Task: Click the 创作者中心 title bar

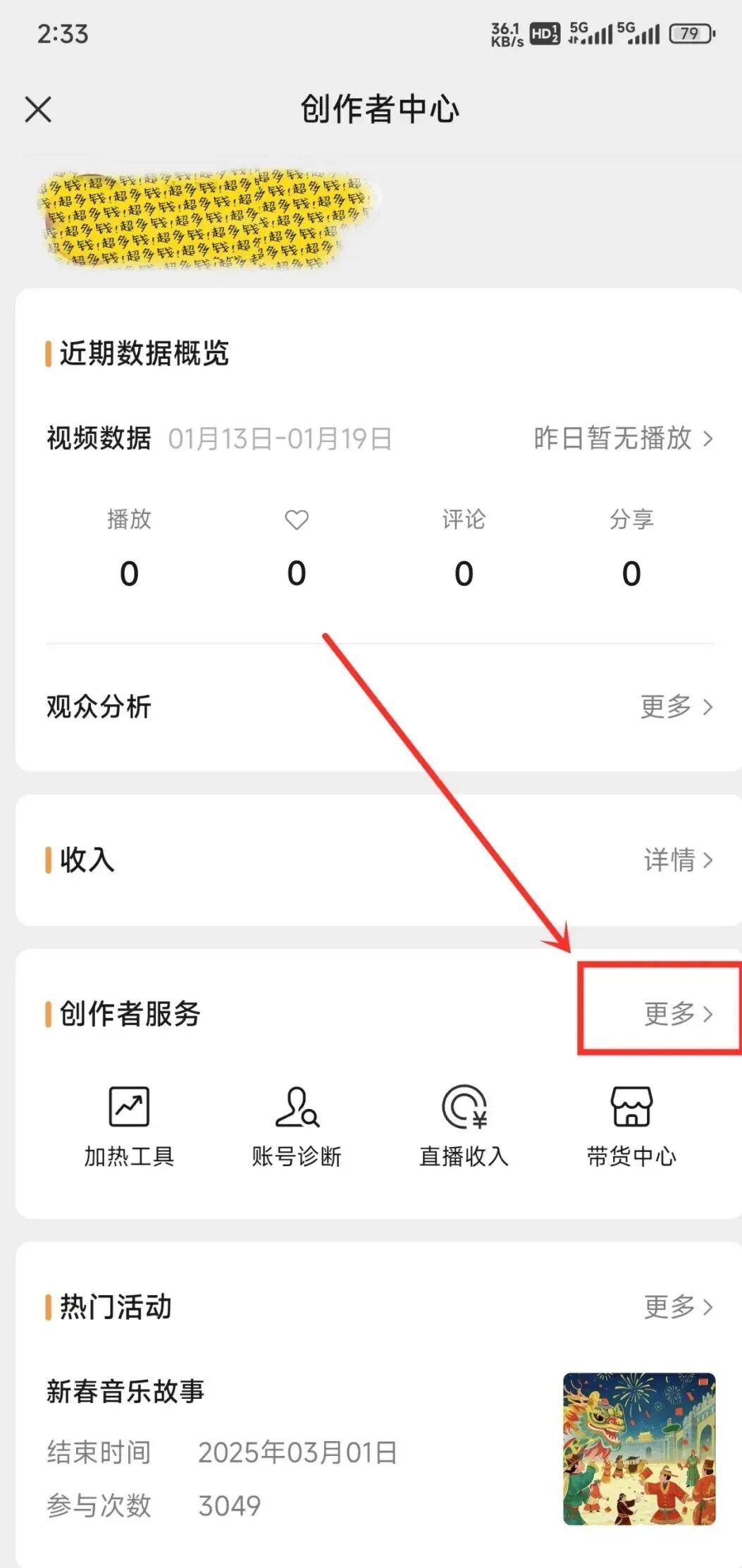Action: coord(381,110)
